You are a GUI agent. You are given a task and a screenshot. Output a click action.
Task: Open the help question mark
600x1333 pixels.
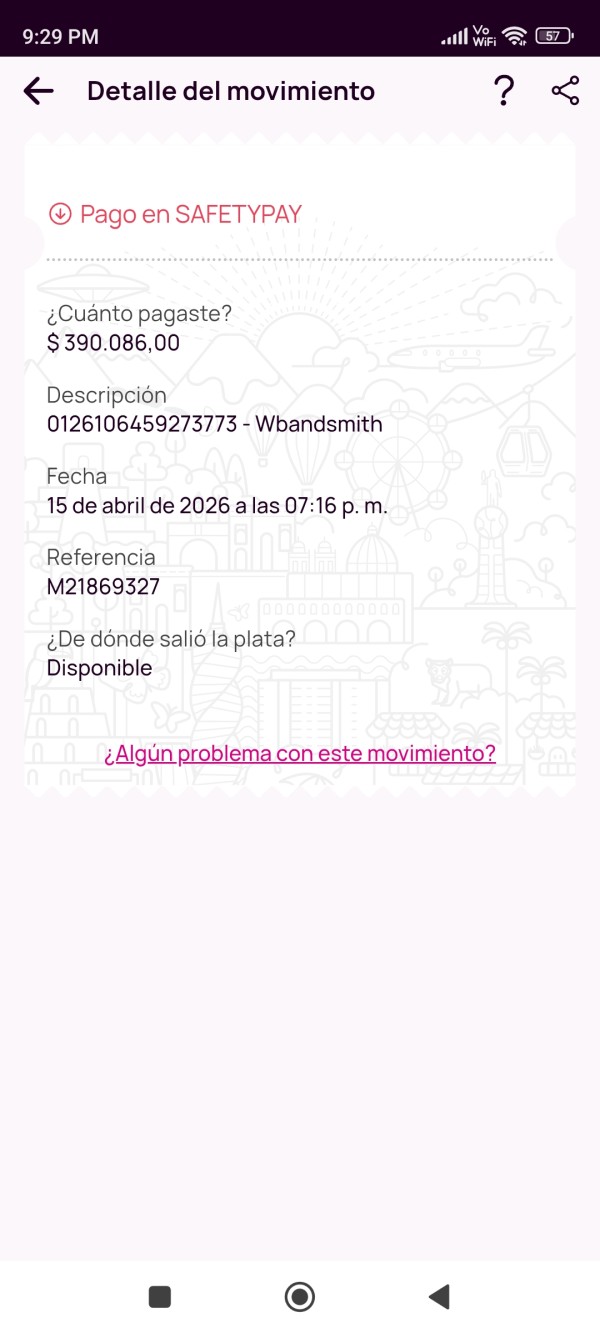pyautogui.click(x=504, y=91)
